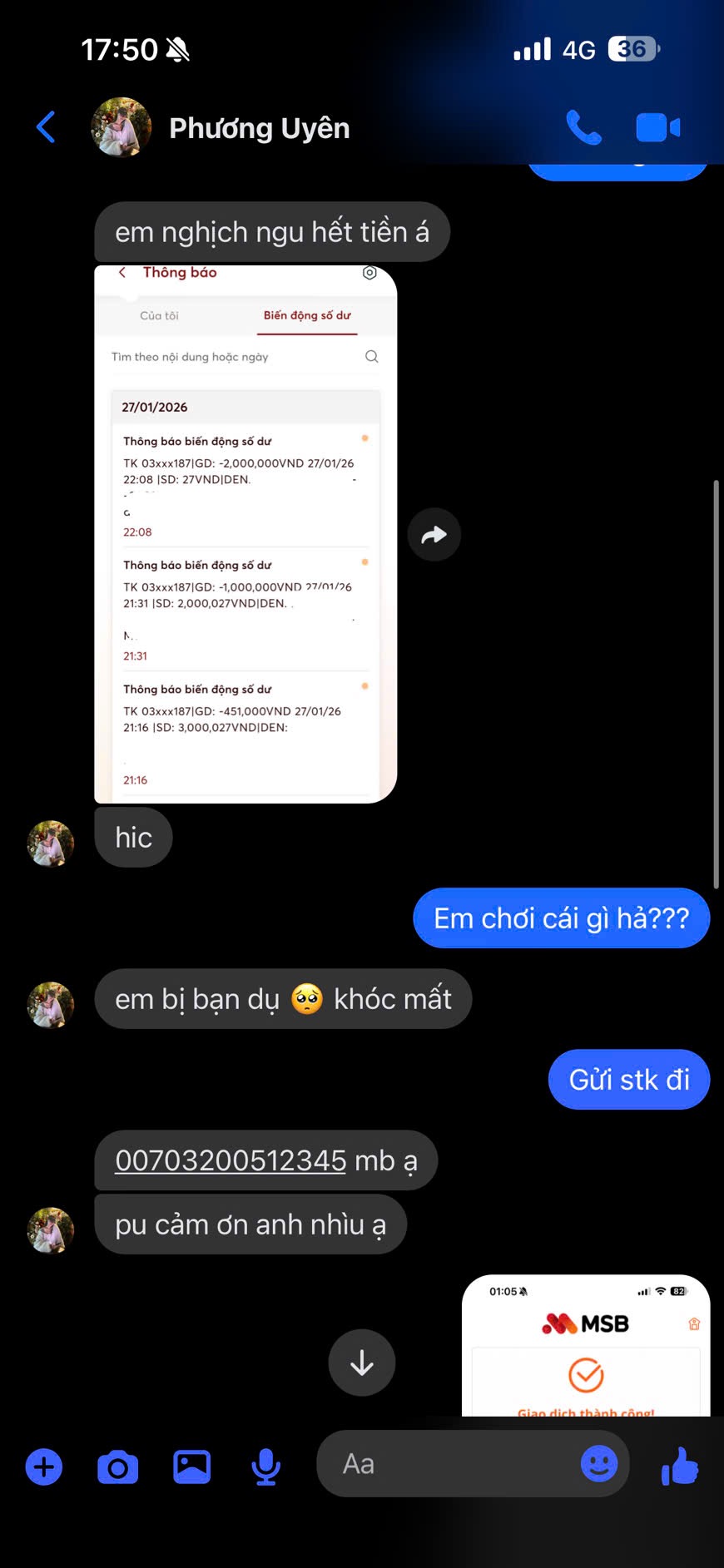724x1568 pixels.
Task: Record a voice message
Action: pyautogui.click(x=265, y=1467)
